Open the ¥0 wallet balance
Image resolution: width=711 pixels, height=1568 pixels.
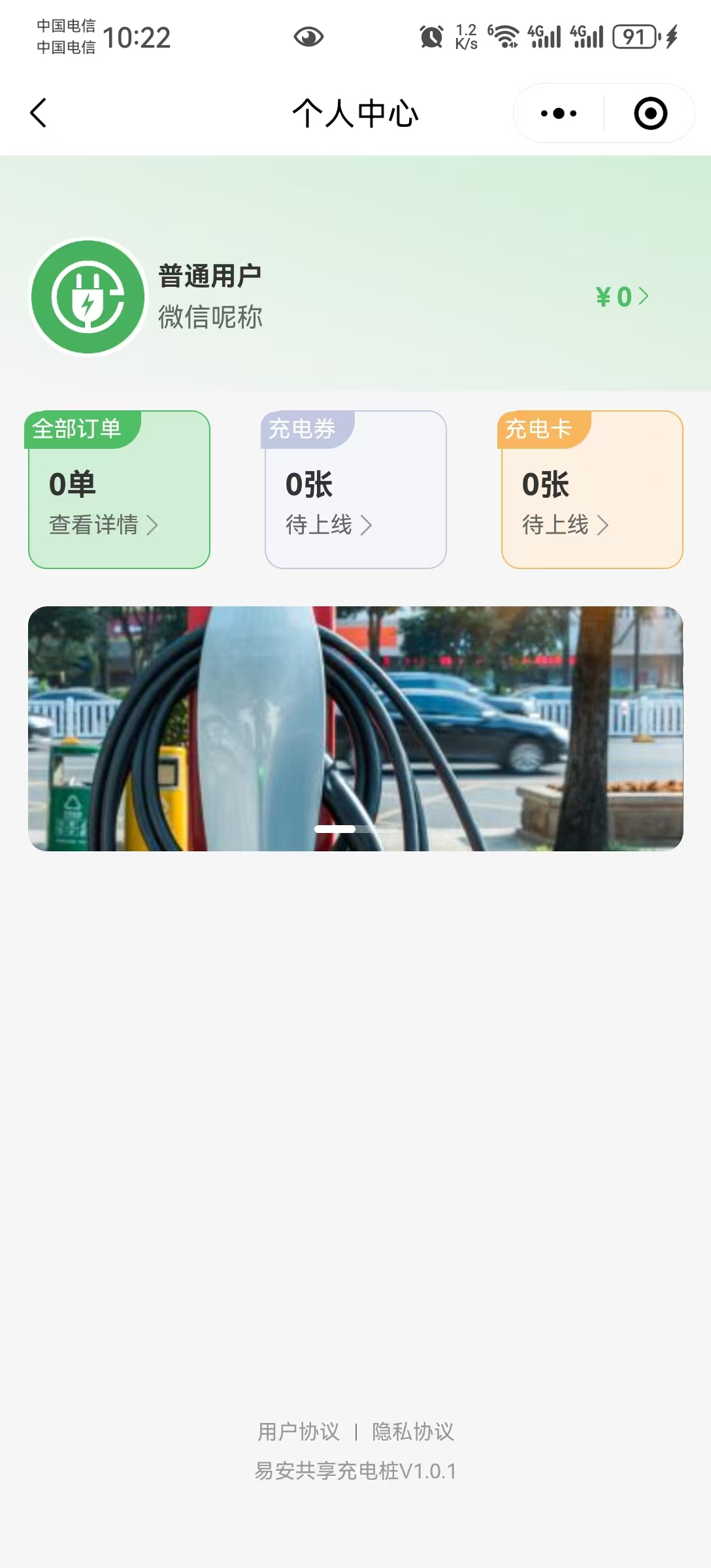621,297
